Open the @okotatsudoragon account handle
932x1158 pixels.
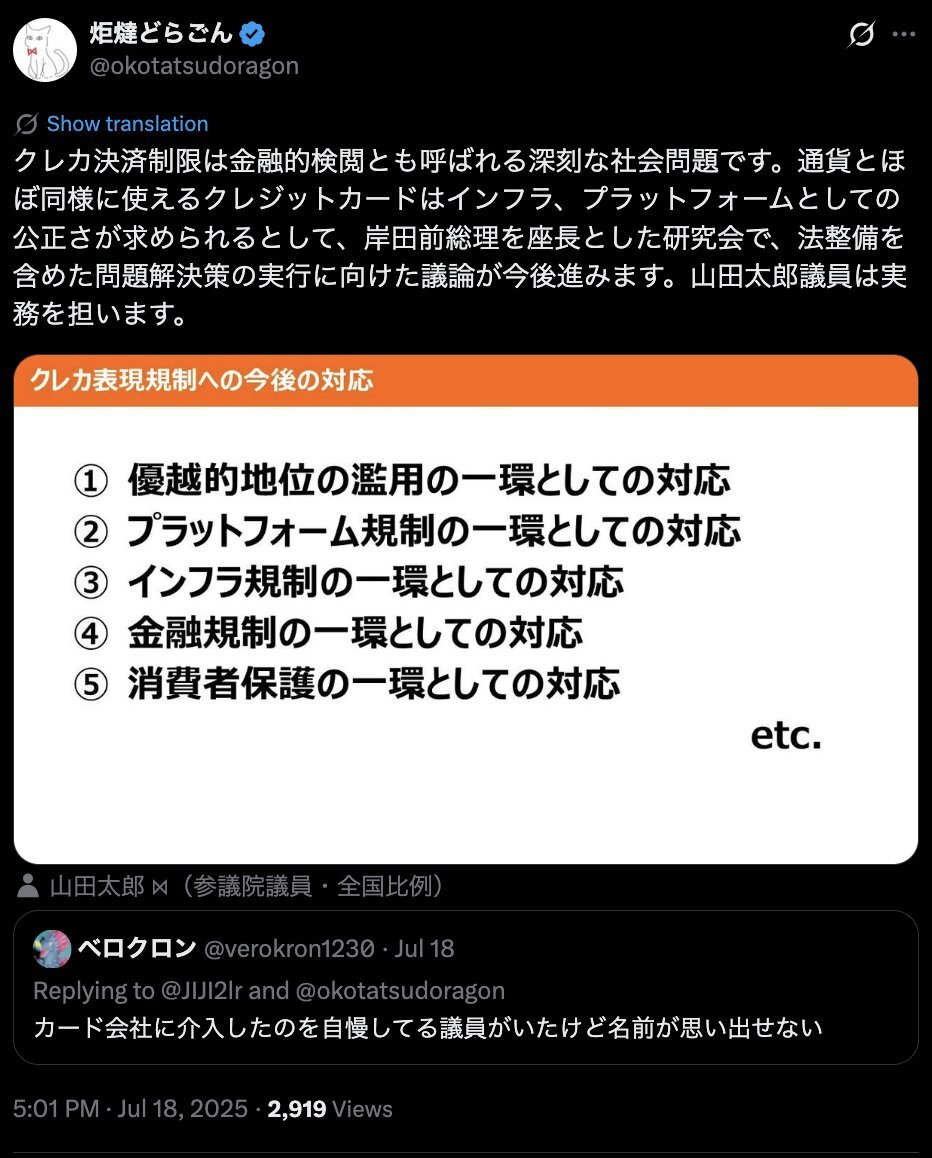click(x=194, y=66)
